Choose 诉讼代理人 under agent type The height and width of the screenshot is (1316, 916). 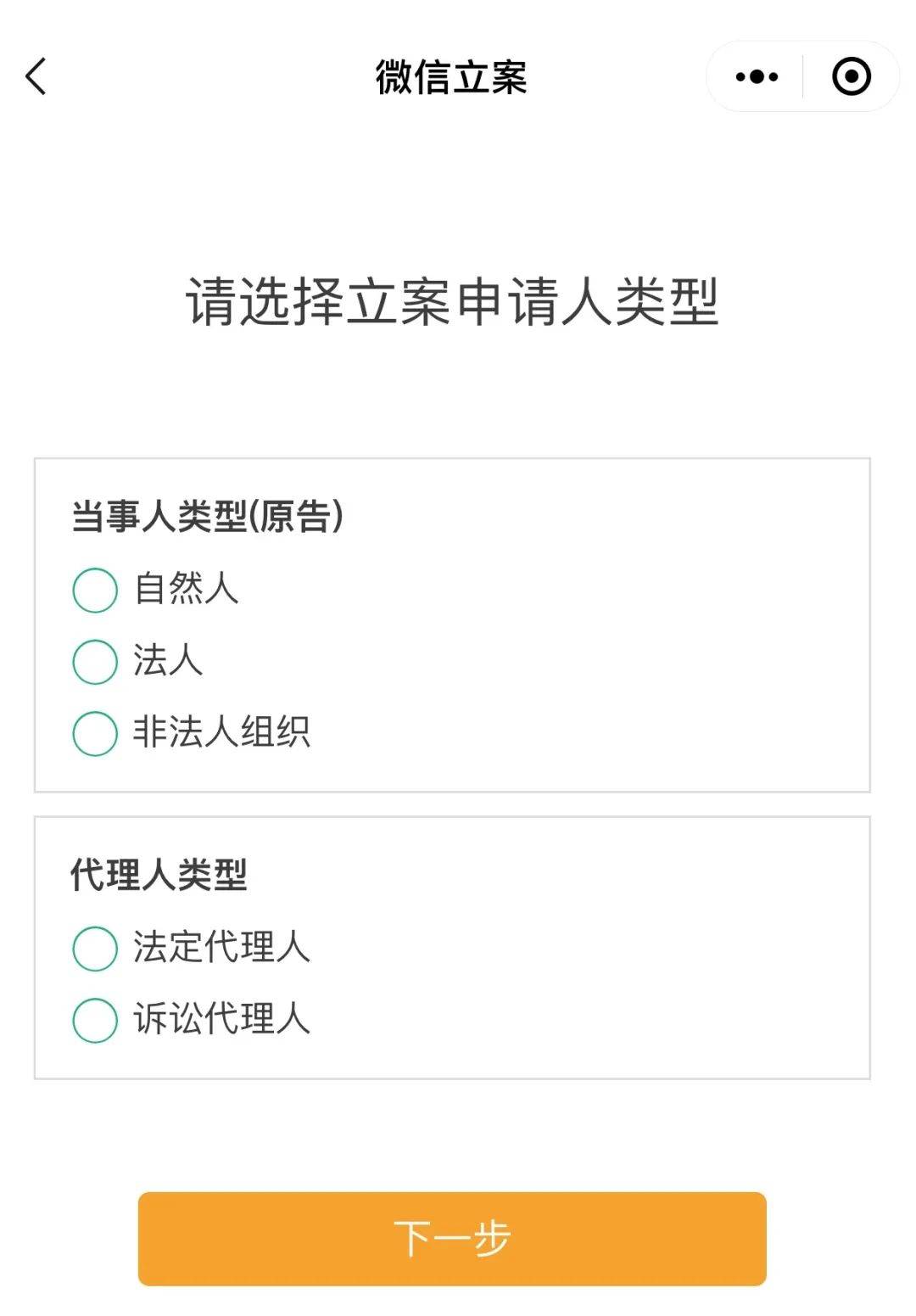95,1018
